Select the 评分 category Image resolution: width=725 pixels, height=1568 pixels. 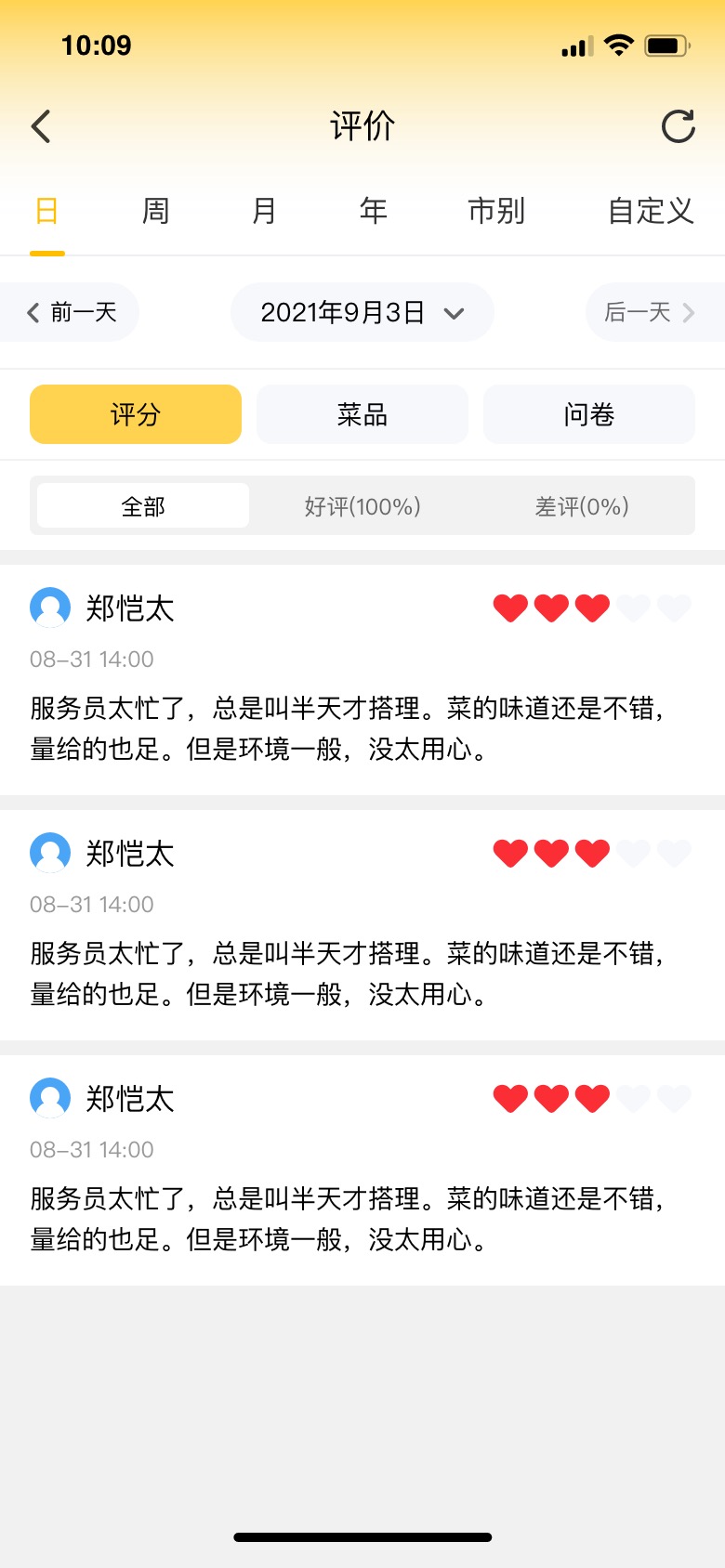[136, 414]
